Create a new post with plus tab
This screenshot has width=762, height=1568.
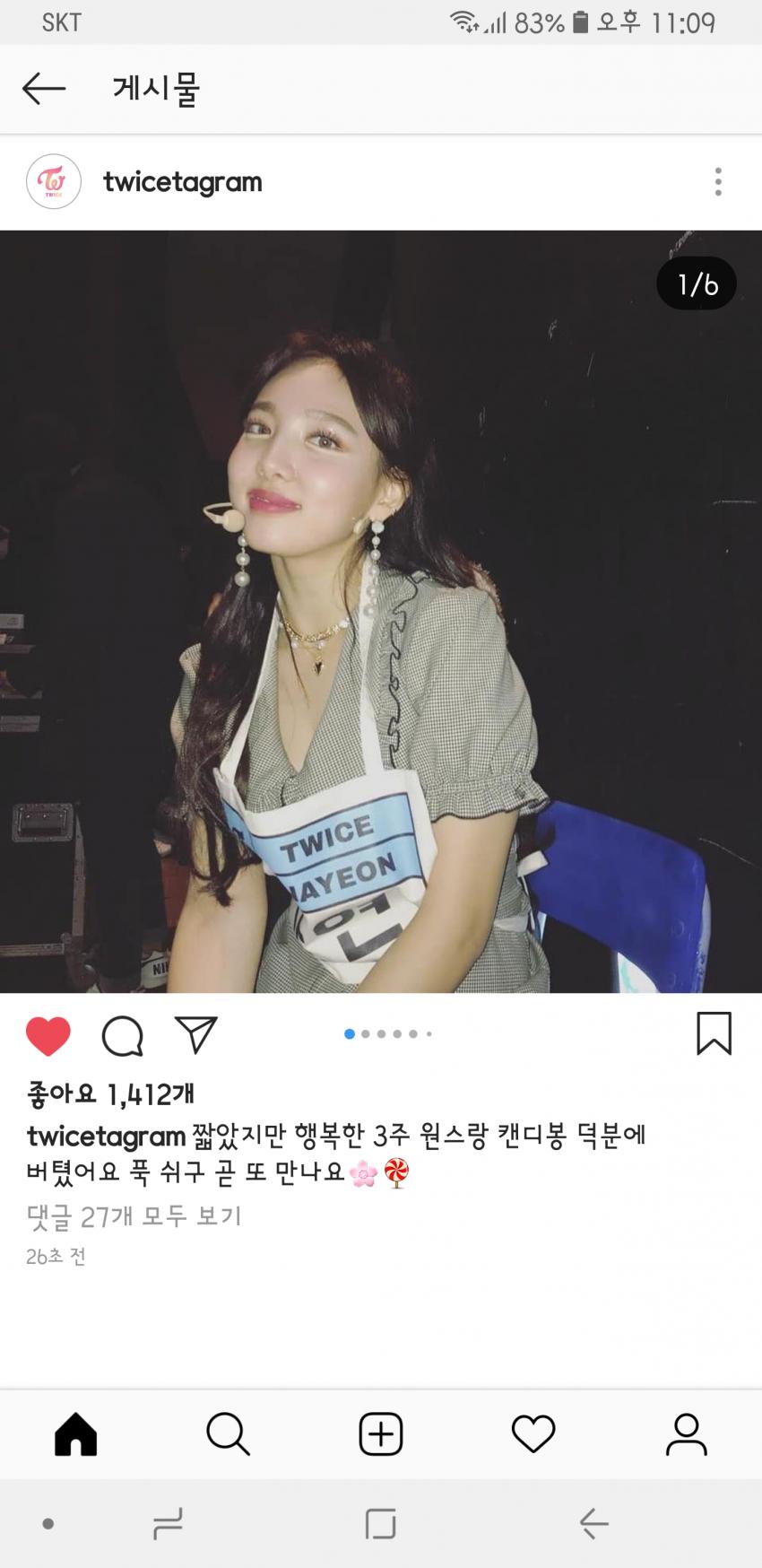pos(381,1433)
